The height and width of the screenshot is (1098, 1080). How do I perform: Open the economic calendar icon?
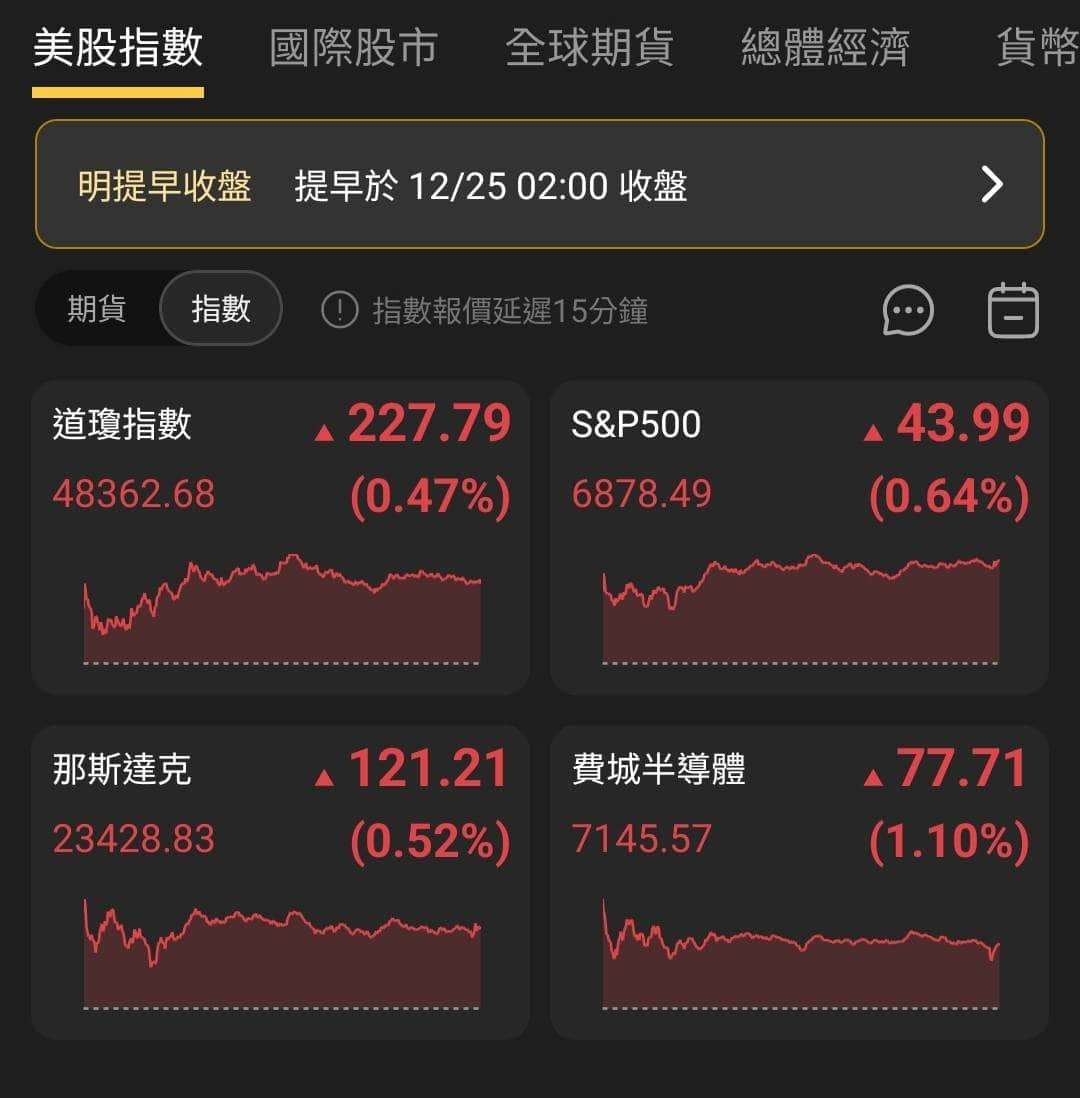point(1012,310)
